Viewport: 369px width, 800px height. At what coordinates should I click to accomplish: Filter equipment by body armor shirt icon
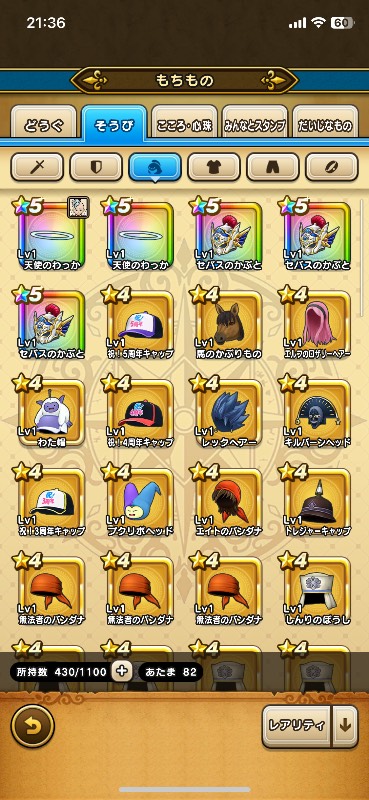[x=214, y=167]
